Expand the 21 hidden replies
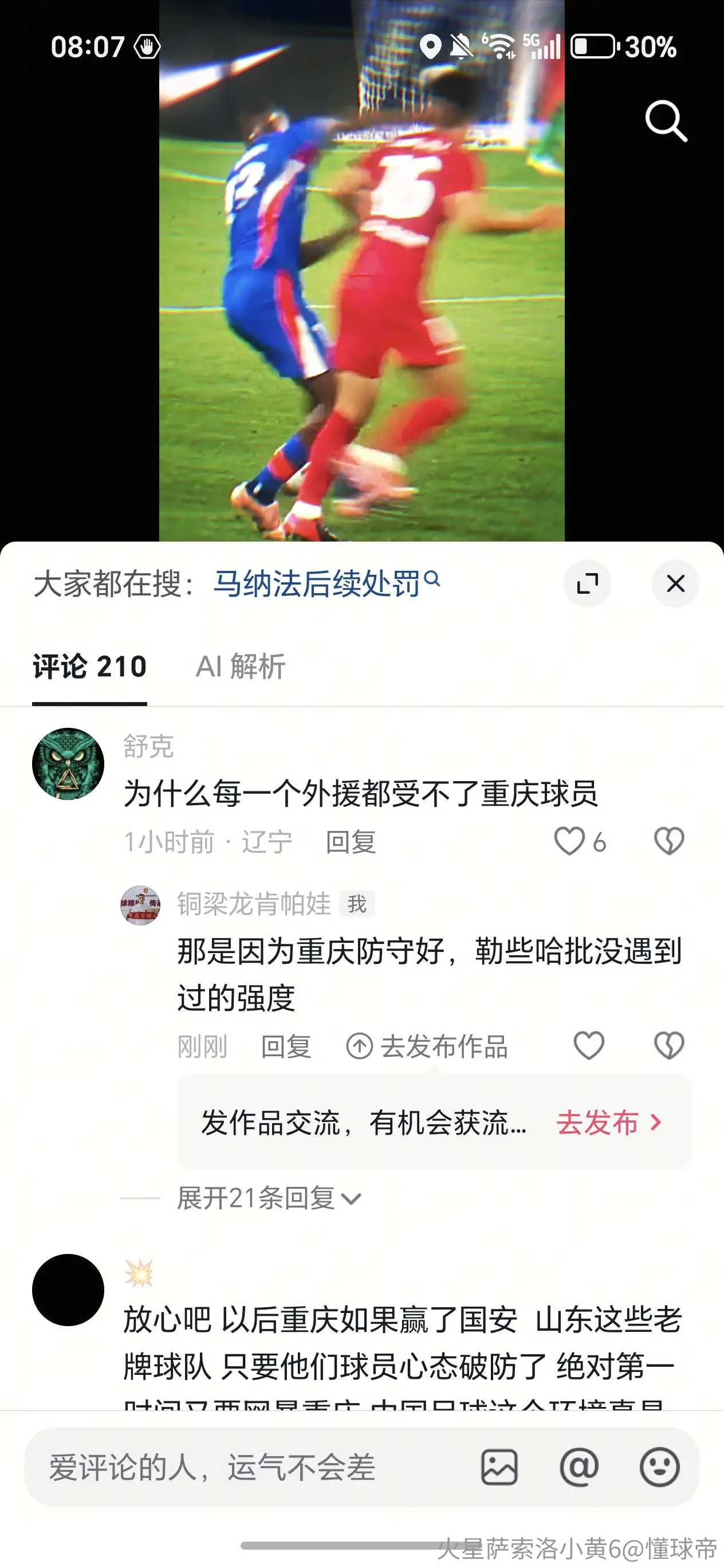The image size is (724, 1568). pos(268,1198)
